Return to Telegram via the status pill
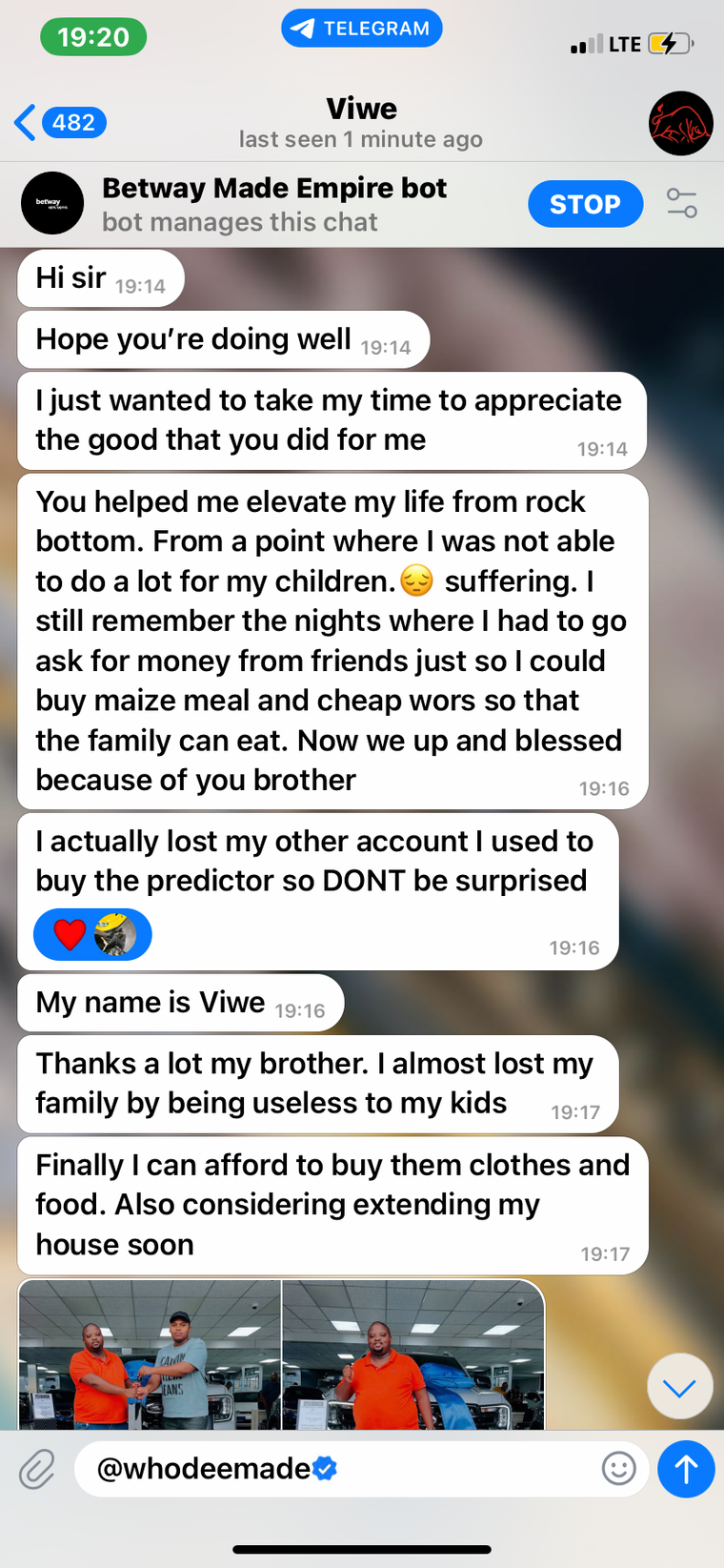This screenshot has width=724, height=1568. tap(361, 29)
